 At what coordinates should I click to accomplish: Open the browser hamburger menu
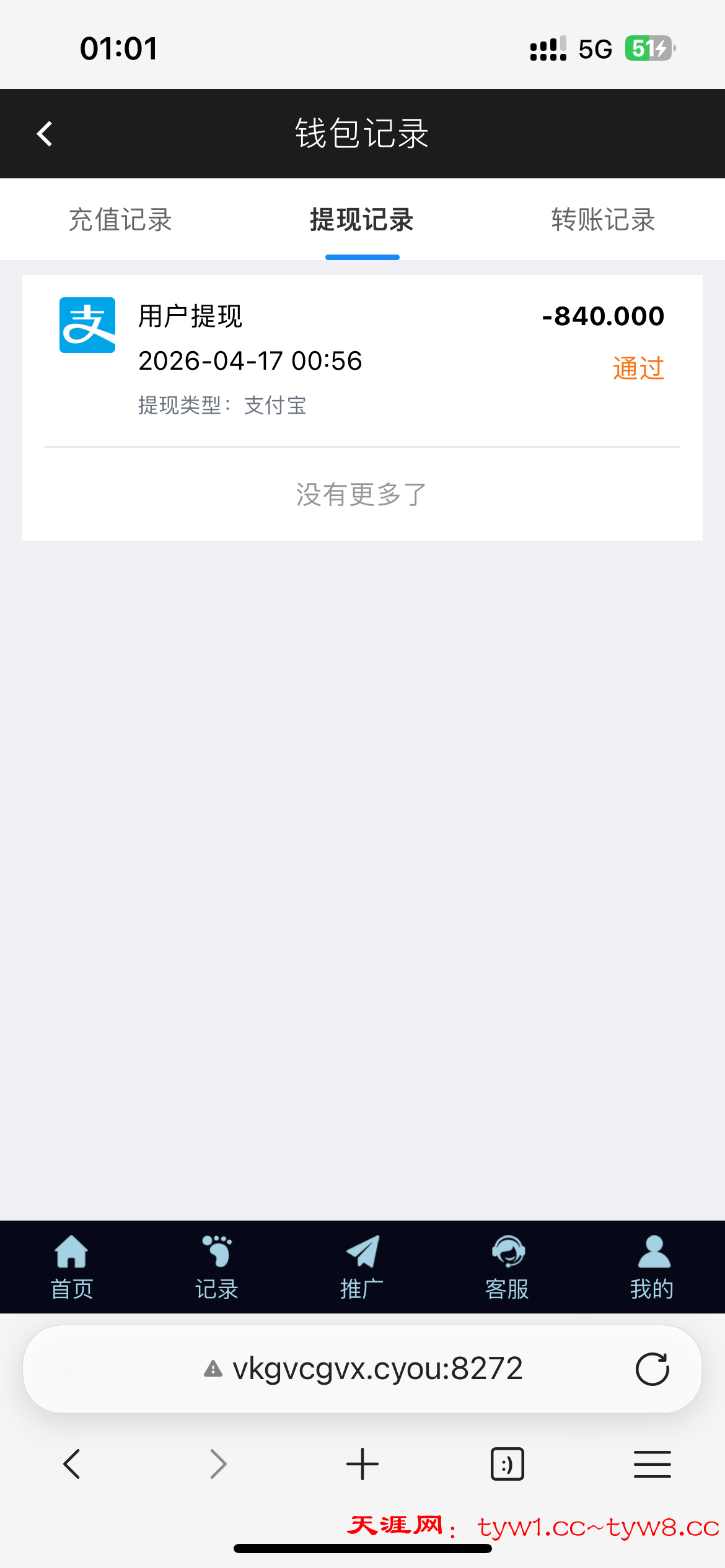[x=652, y=1465]
